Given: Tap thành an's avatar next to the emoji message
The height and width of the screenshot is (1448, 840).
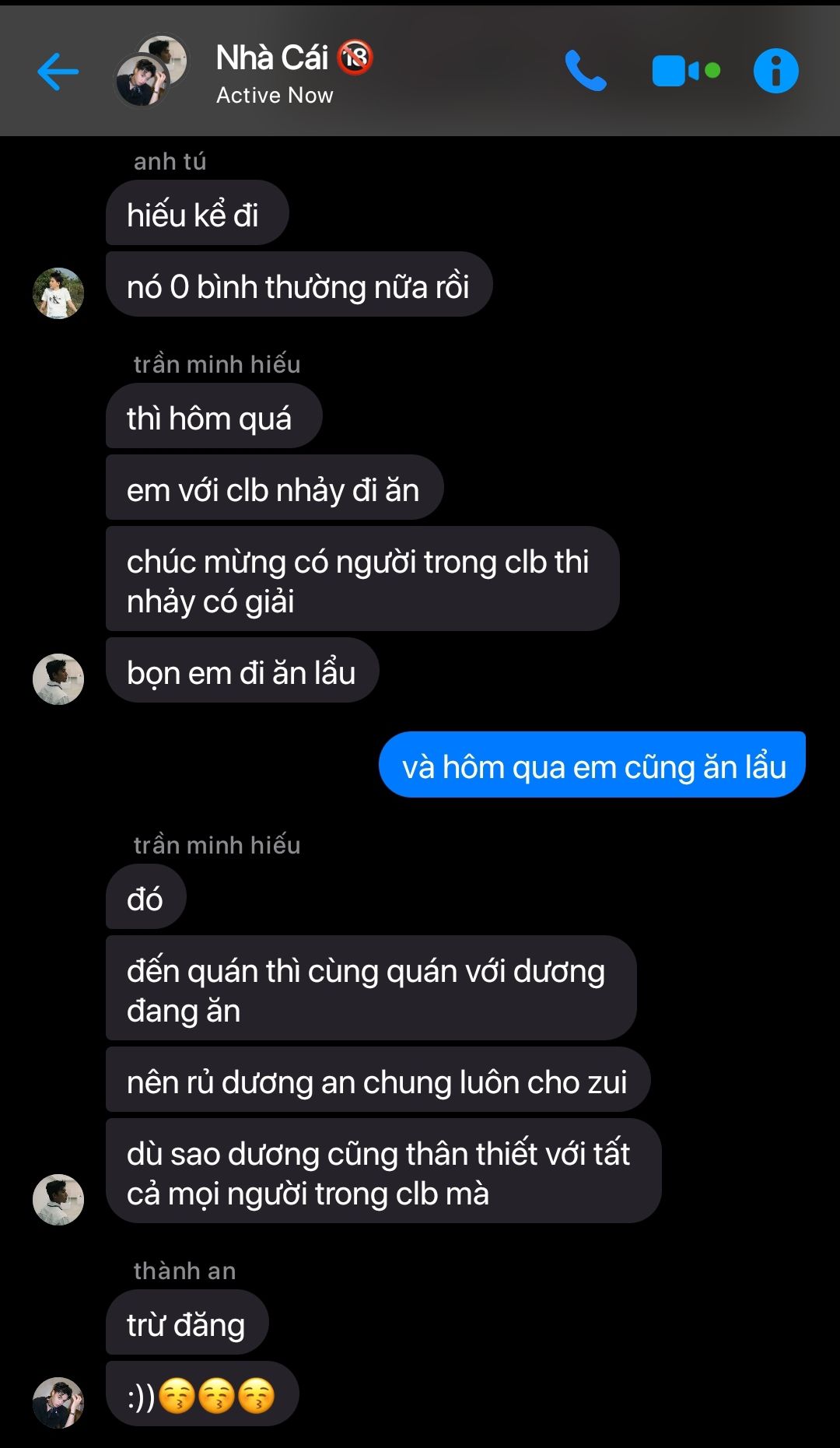Looking at the screenshot, I should pos(58,1403).
